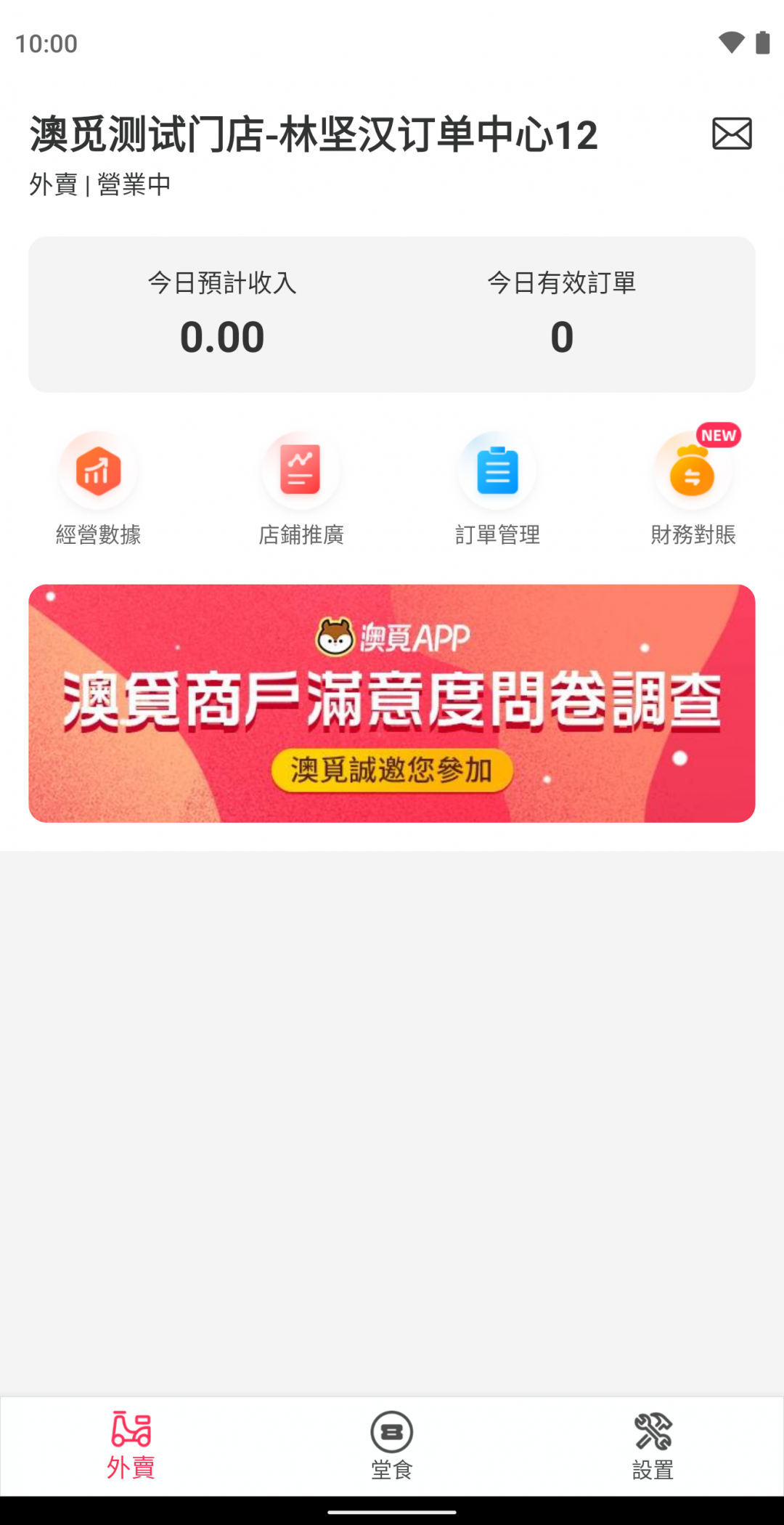Switch to the 設置 tab
784x1525 pixels.
tap(653, 1445)
